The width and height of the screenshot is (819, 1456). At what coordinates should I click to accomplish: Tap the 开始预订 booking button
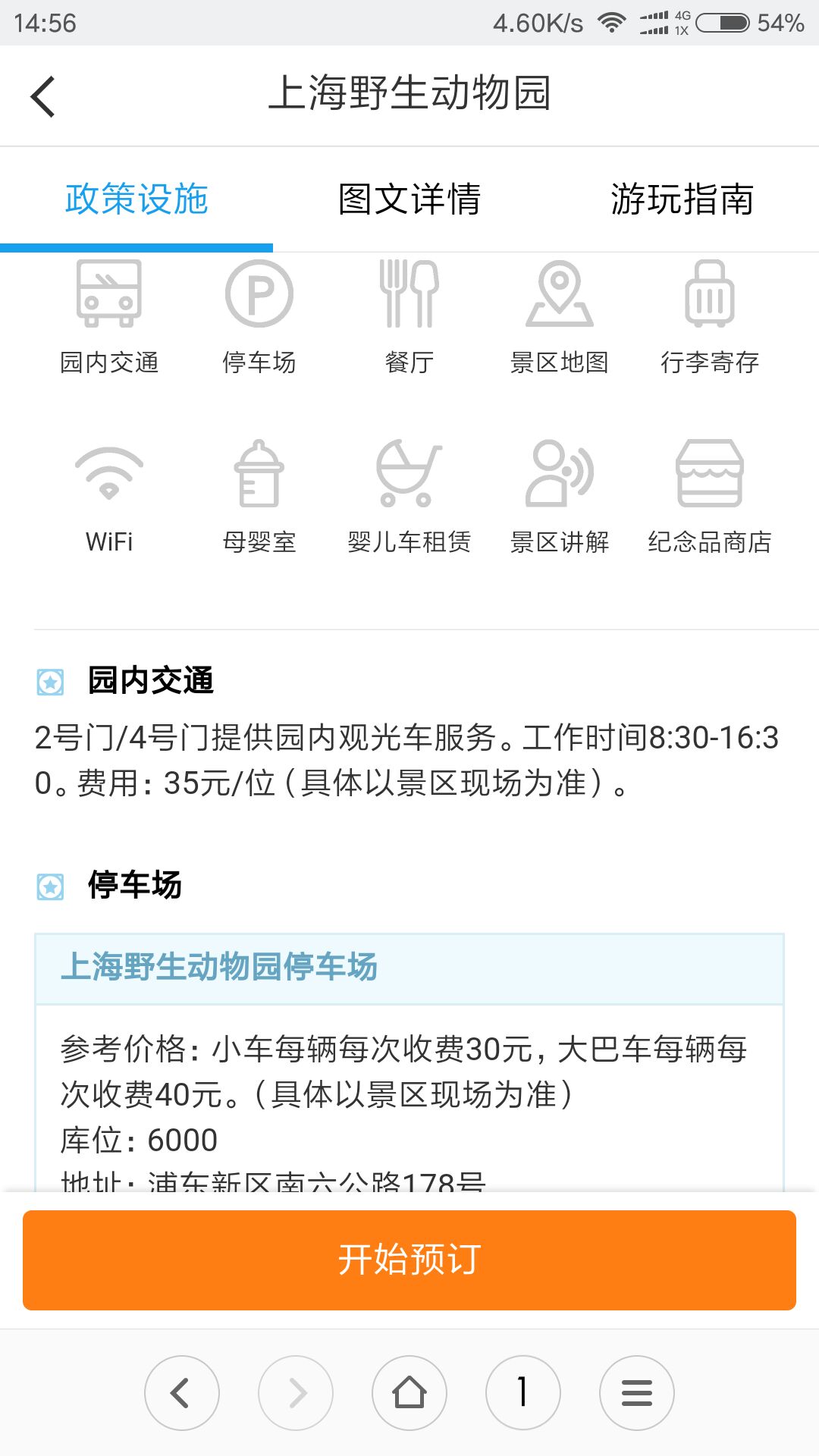tap(409, 1260)
